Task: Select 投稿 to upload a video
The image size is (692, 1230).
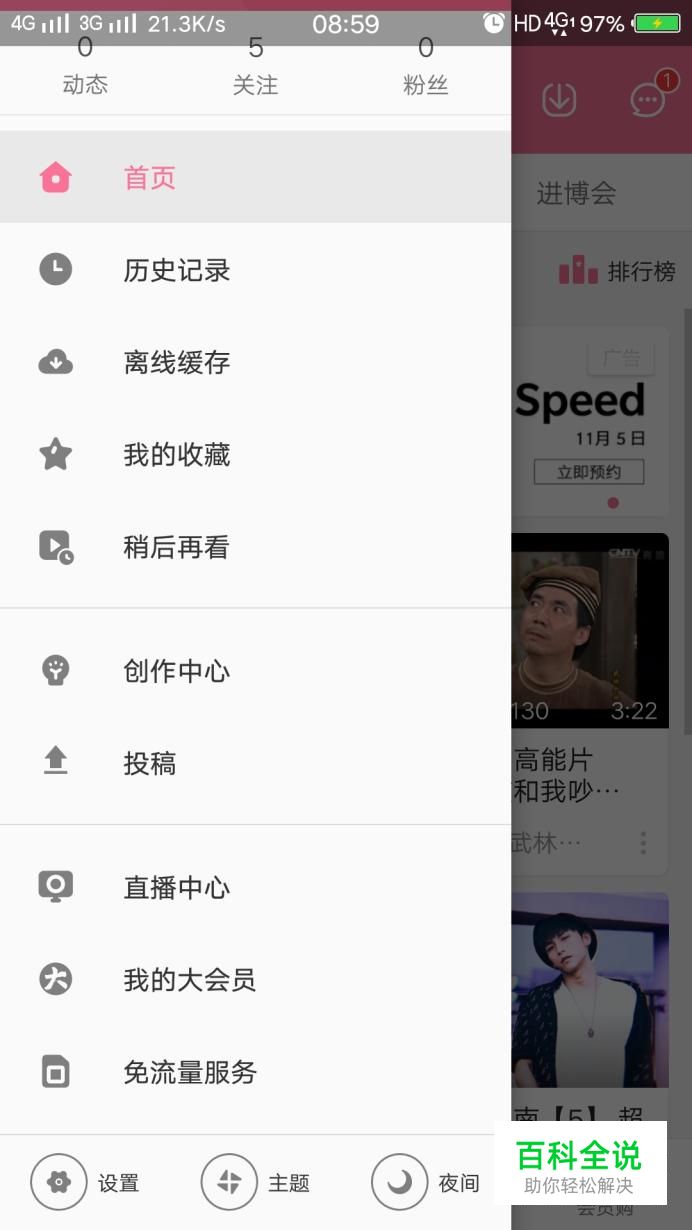Action: (150, 763)
